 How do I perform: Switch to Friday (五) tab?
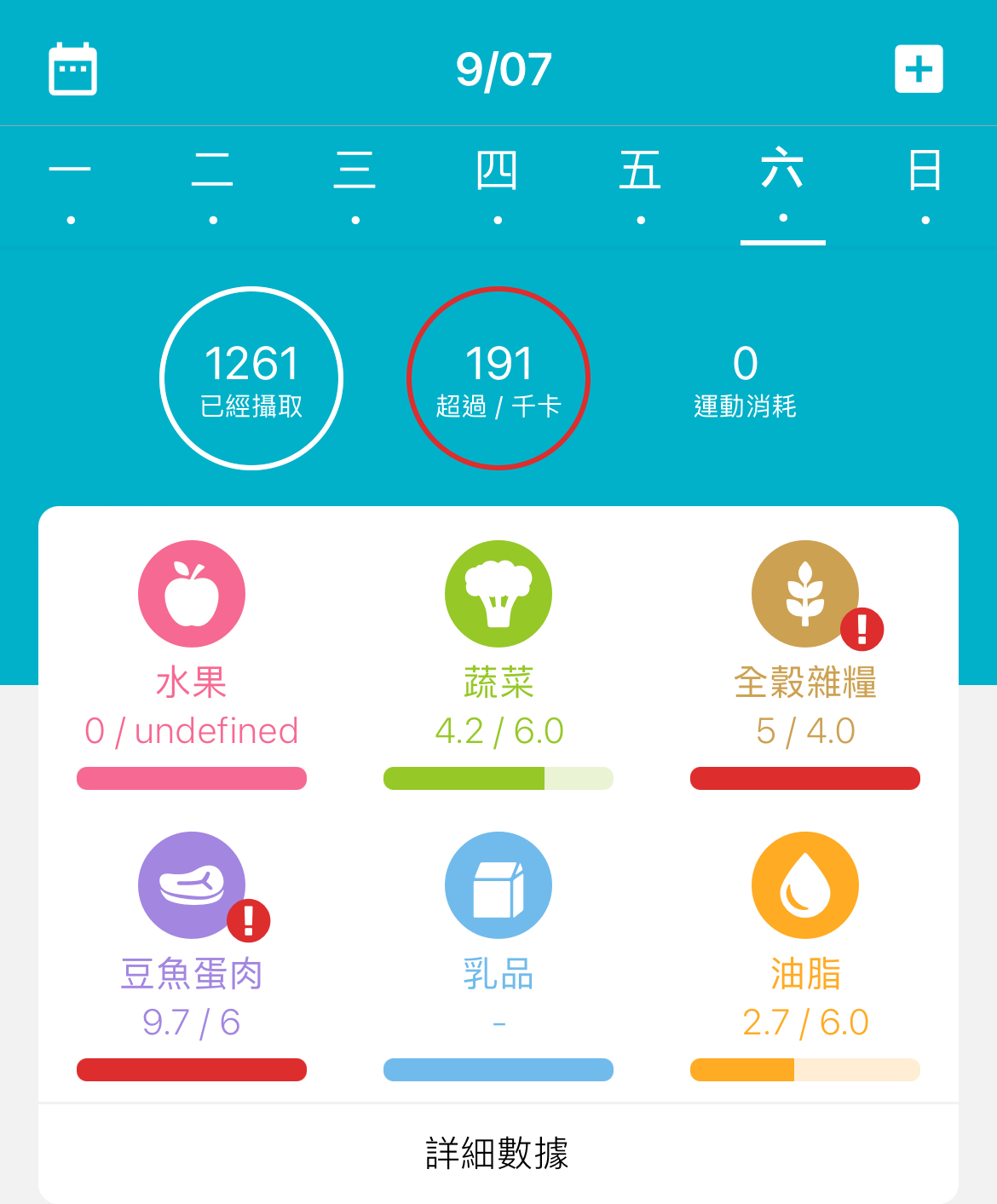(641, 183)
